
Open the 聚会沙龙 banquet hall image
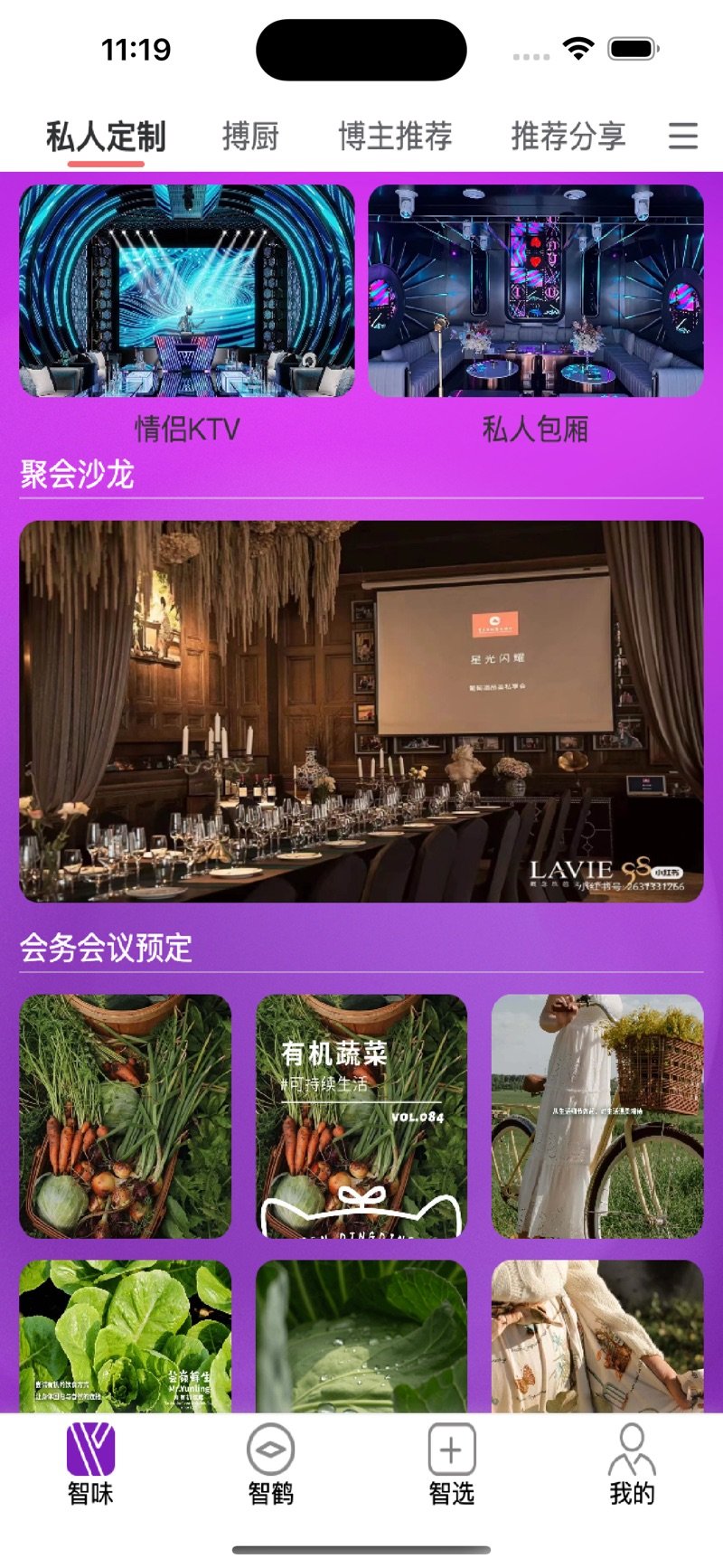pyautogui.click(x=361, y=711)
